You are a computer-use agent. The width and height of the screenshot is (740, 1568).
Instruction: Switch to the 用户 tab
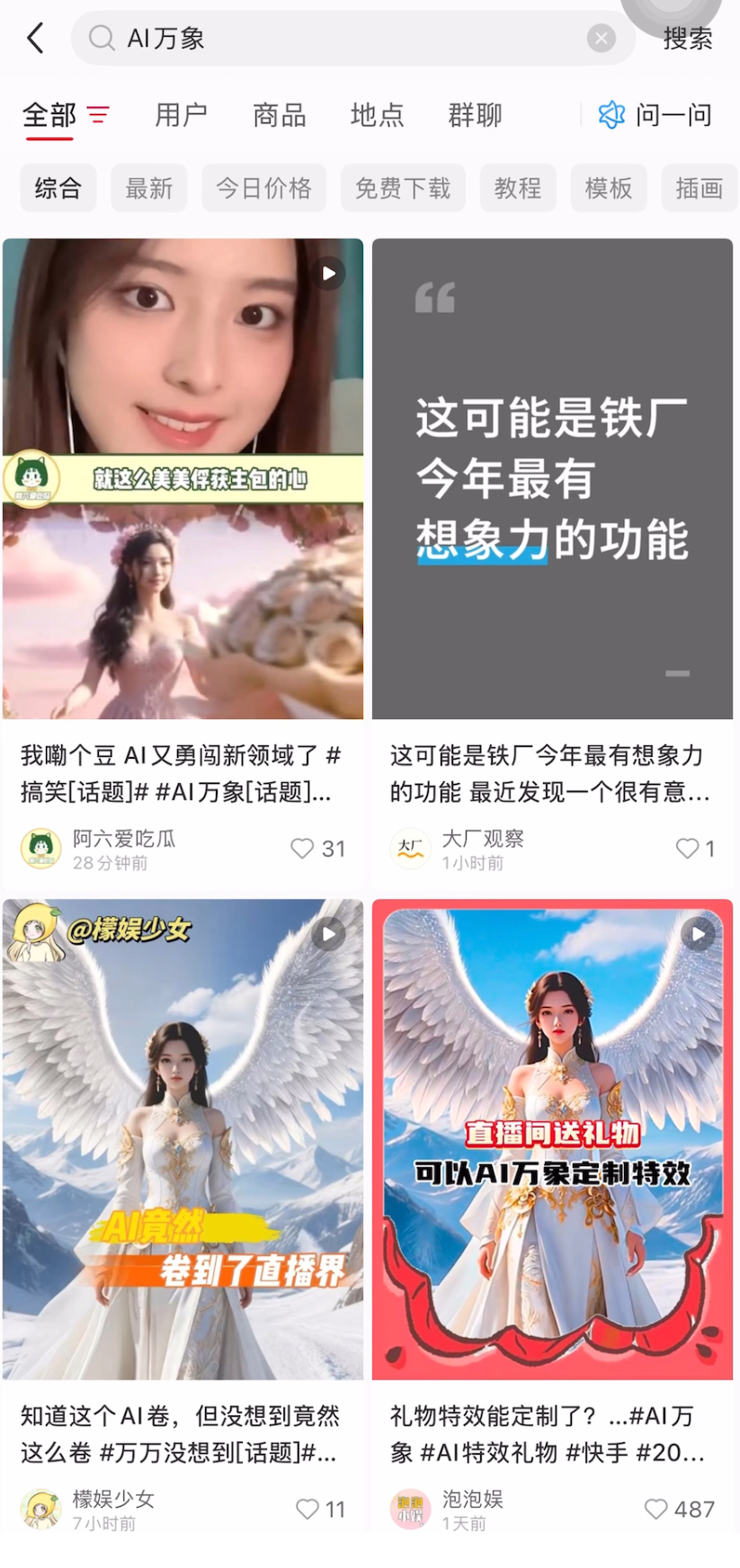pyautogui.click(x=181, y=115)
